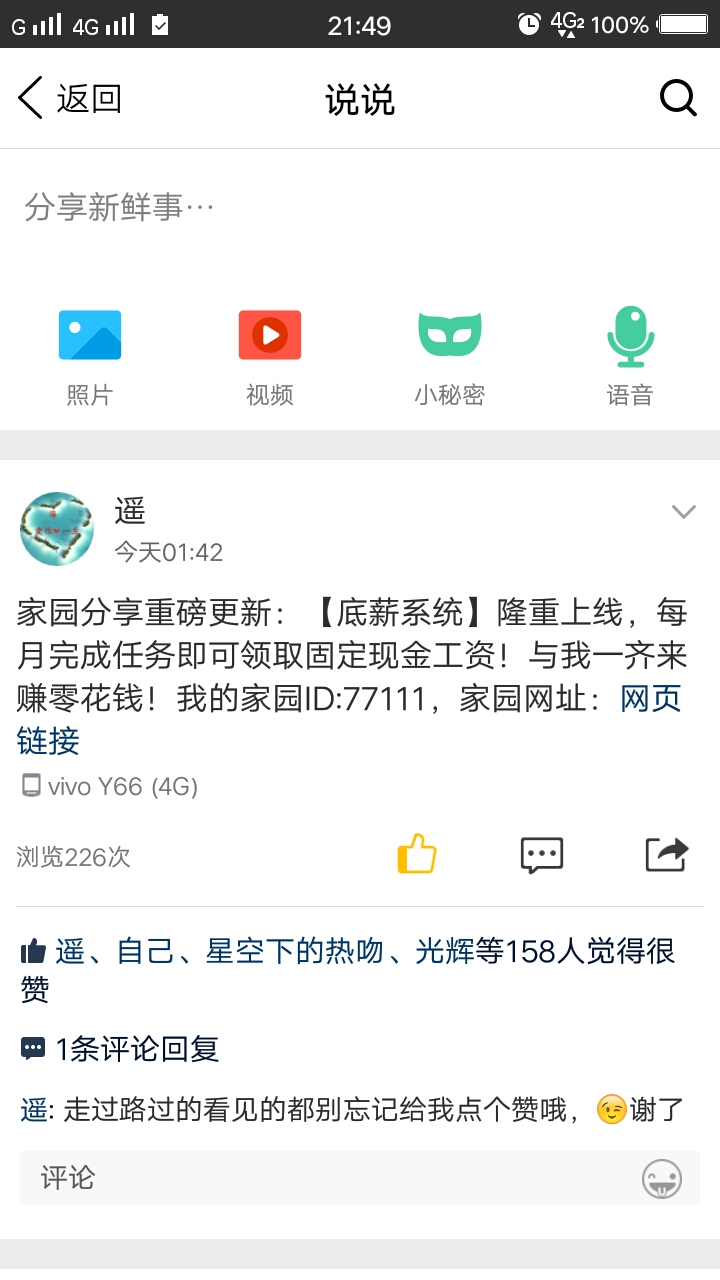Open the emoji picker in comment box
The height and width of the screenshot is (1280, 720).
(x=662, y=1178)
